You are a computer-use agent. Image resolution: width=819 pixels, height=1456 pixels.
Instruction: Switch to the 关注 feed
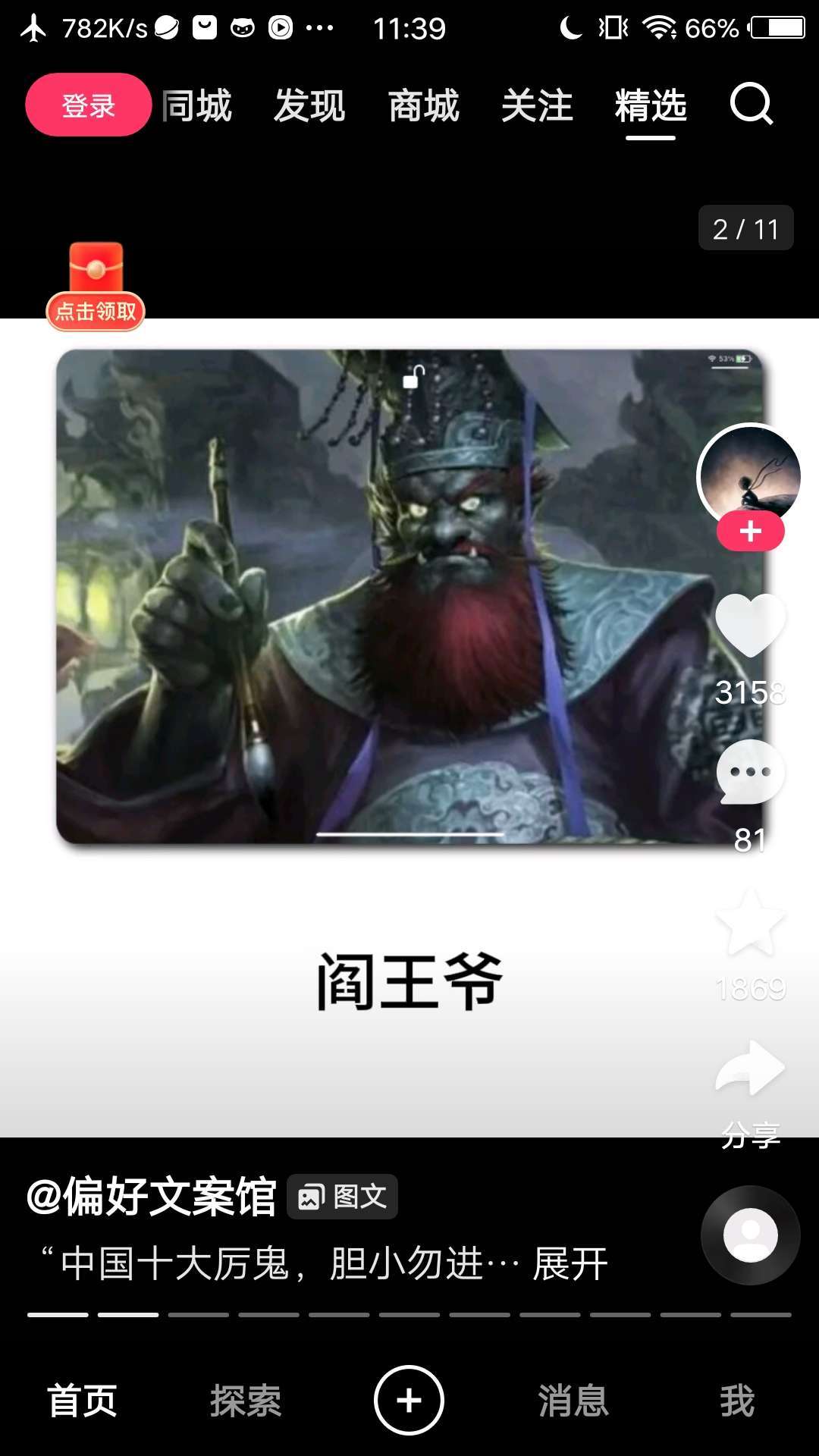pyautogui.click(x=537, y=105)
